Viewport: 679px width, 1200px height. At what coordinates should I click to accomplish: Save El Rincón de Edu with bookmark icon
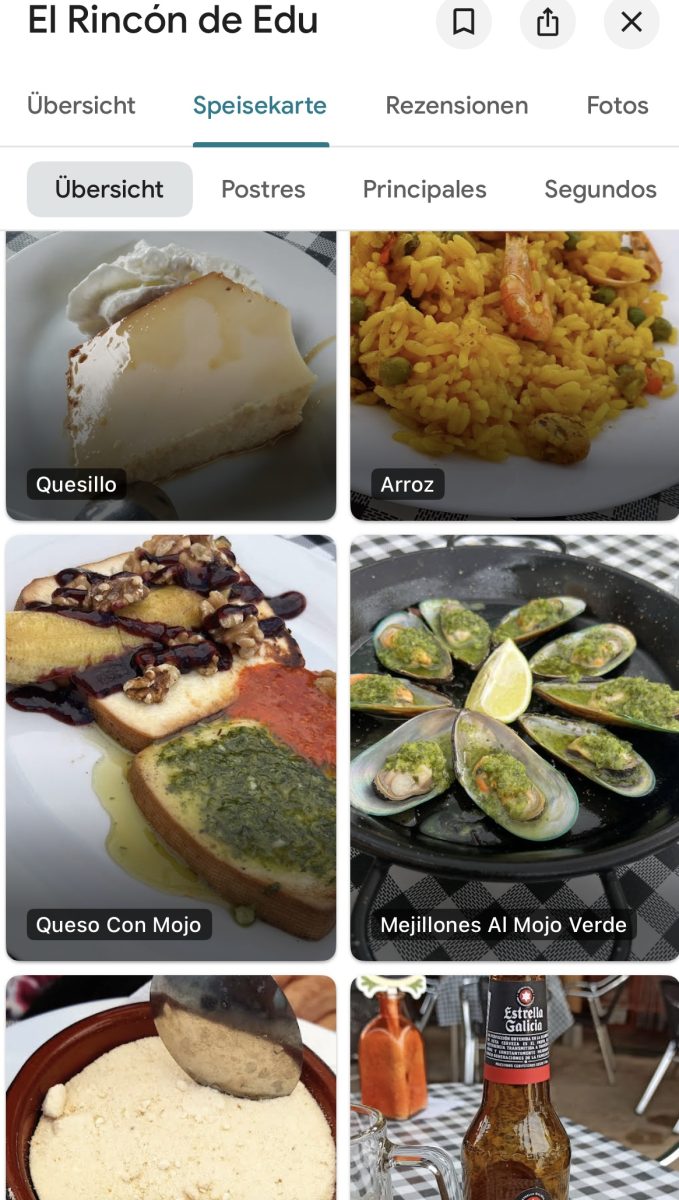(x=464, y=22)
